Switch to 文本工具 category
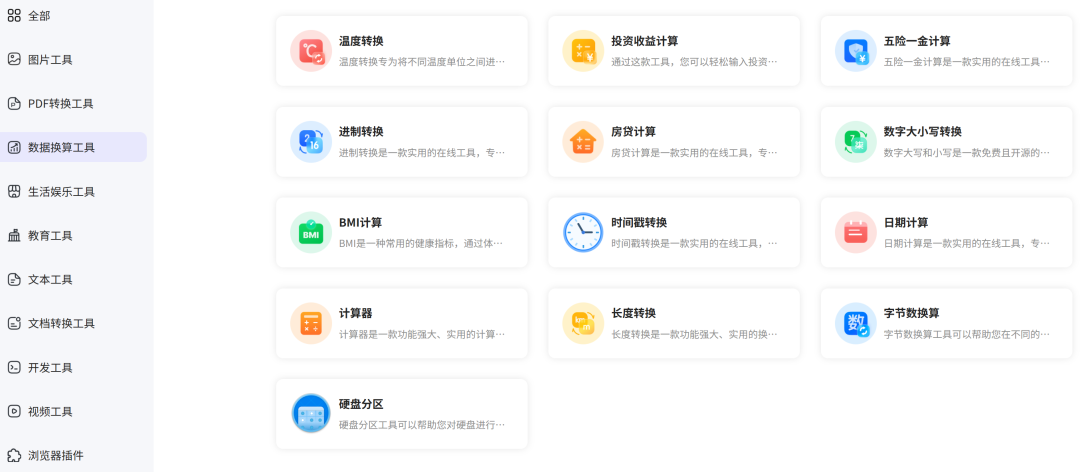The width and height of the screenshot is (1080, 472). tap(50, 280)
